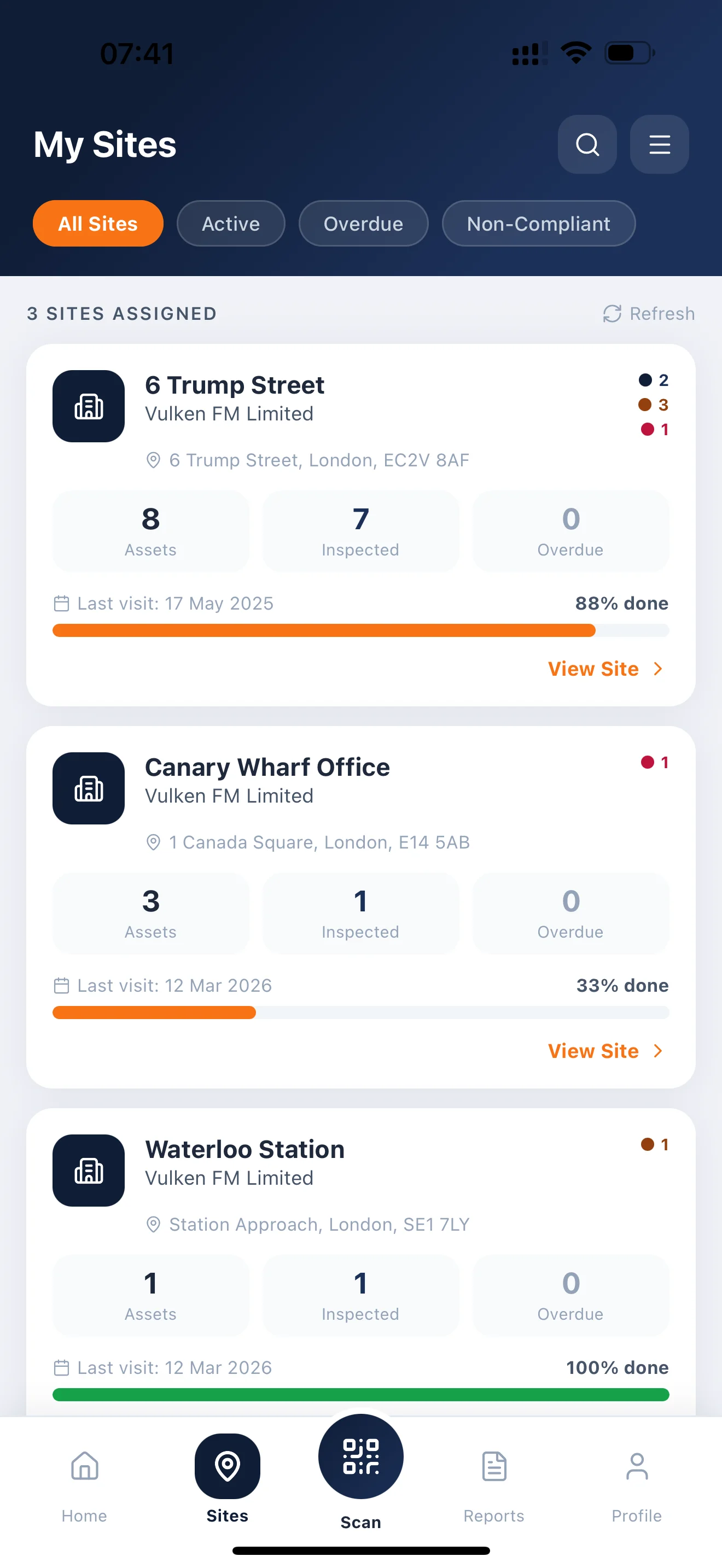Screen dimensions: 722x1568
Task: Enable the Active sites filter
Action: pyautogui.click(x=231, y=224)
